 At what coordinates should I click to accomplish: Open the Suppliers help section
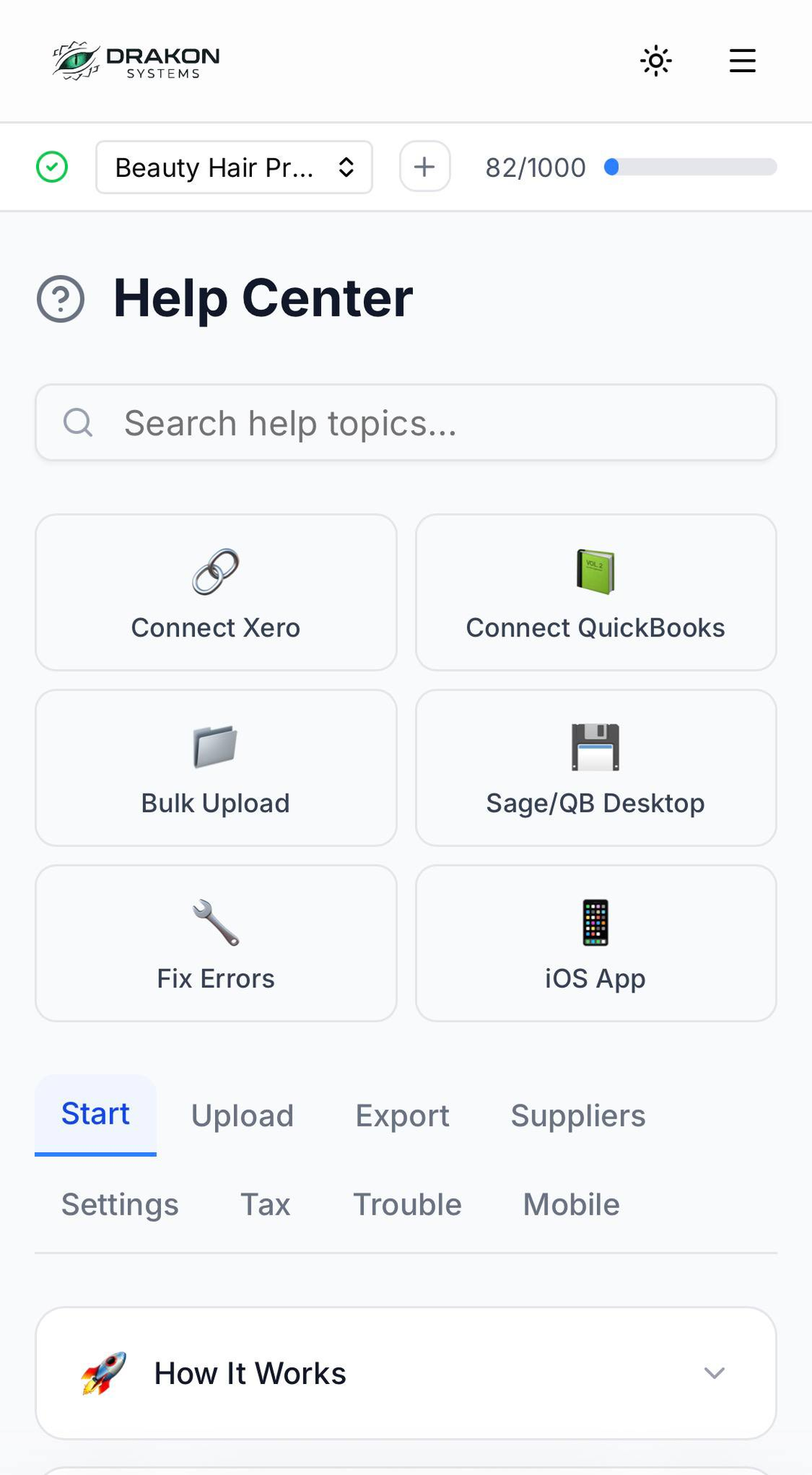577,1115
